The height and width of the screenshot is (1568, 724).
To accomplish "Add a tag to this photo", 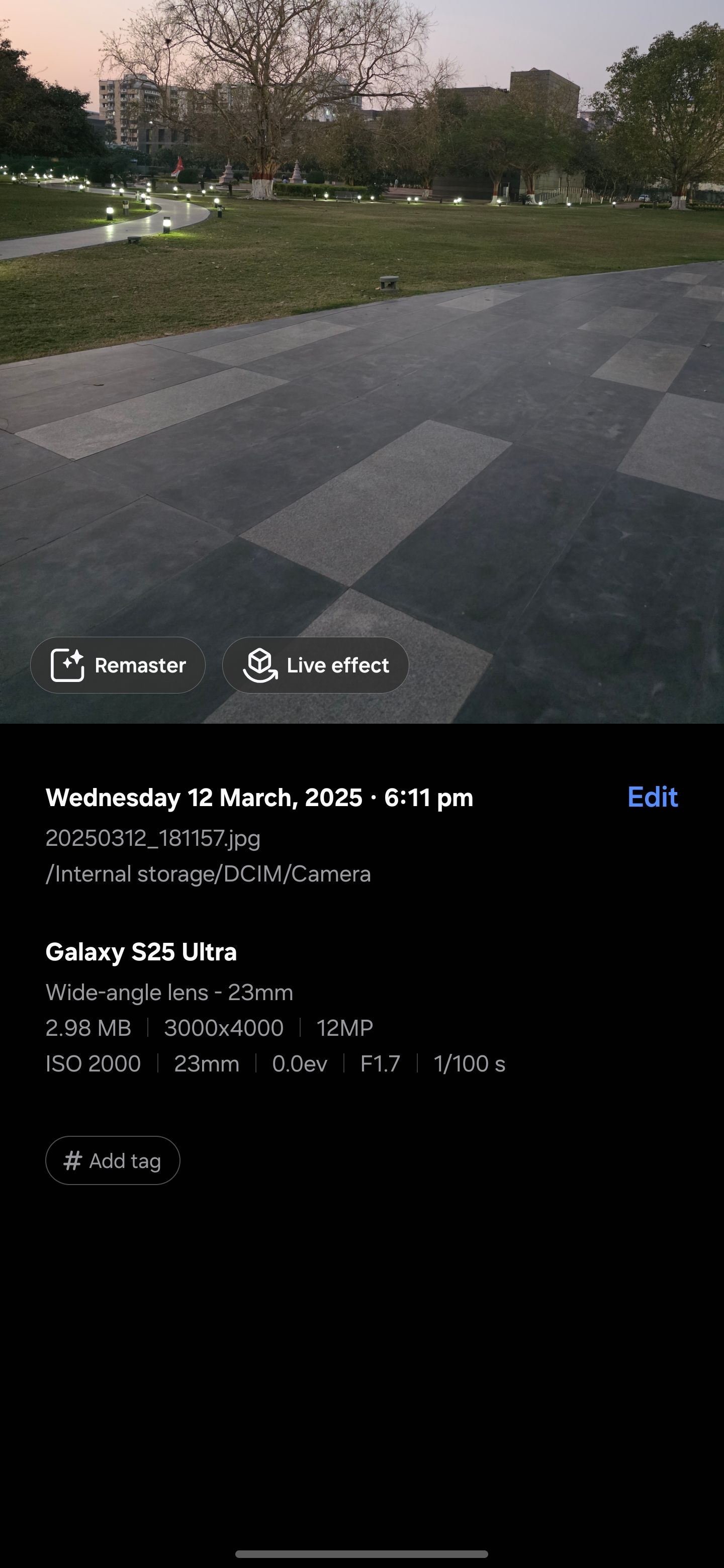I will point(113,1160).
